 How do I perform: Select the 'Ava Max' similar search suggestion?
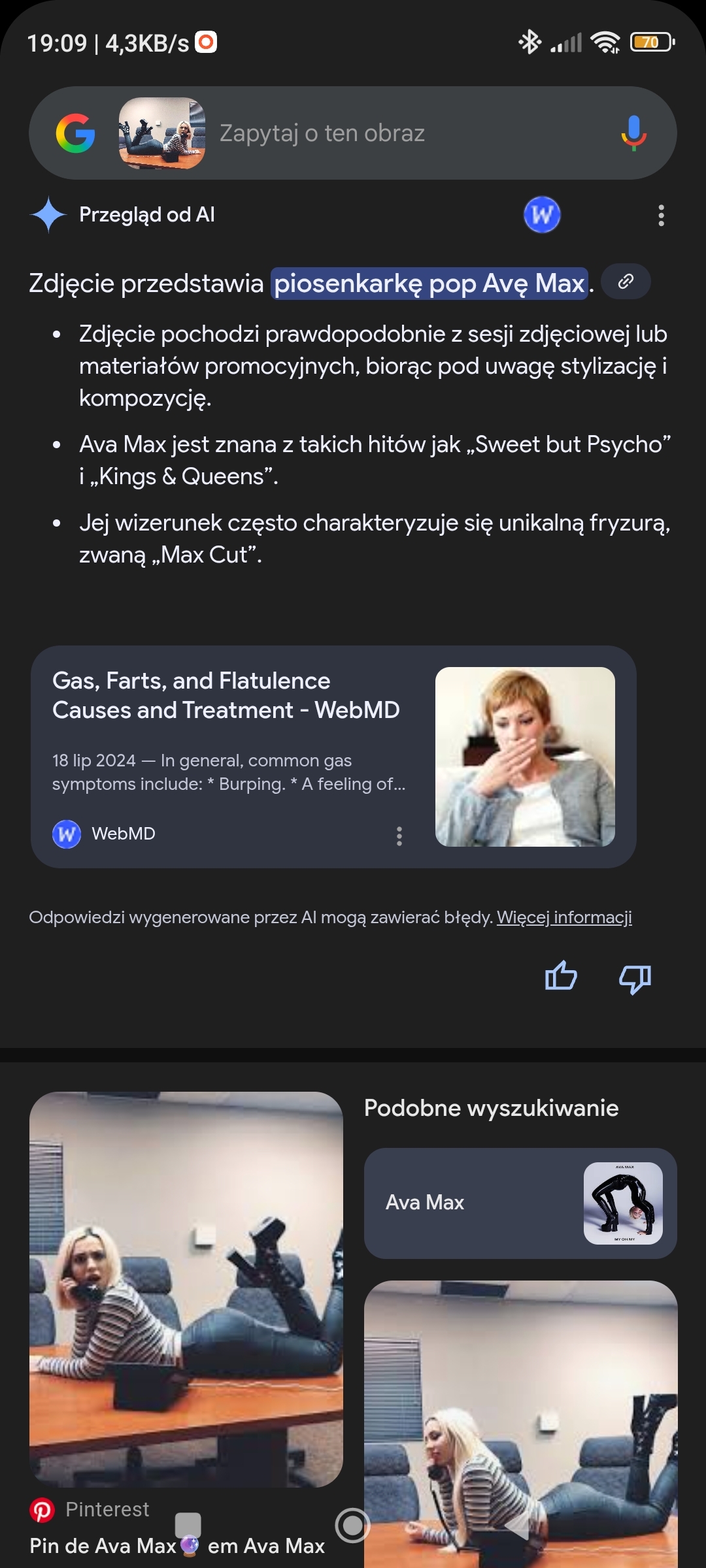(x=520, y=1203)
